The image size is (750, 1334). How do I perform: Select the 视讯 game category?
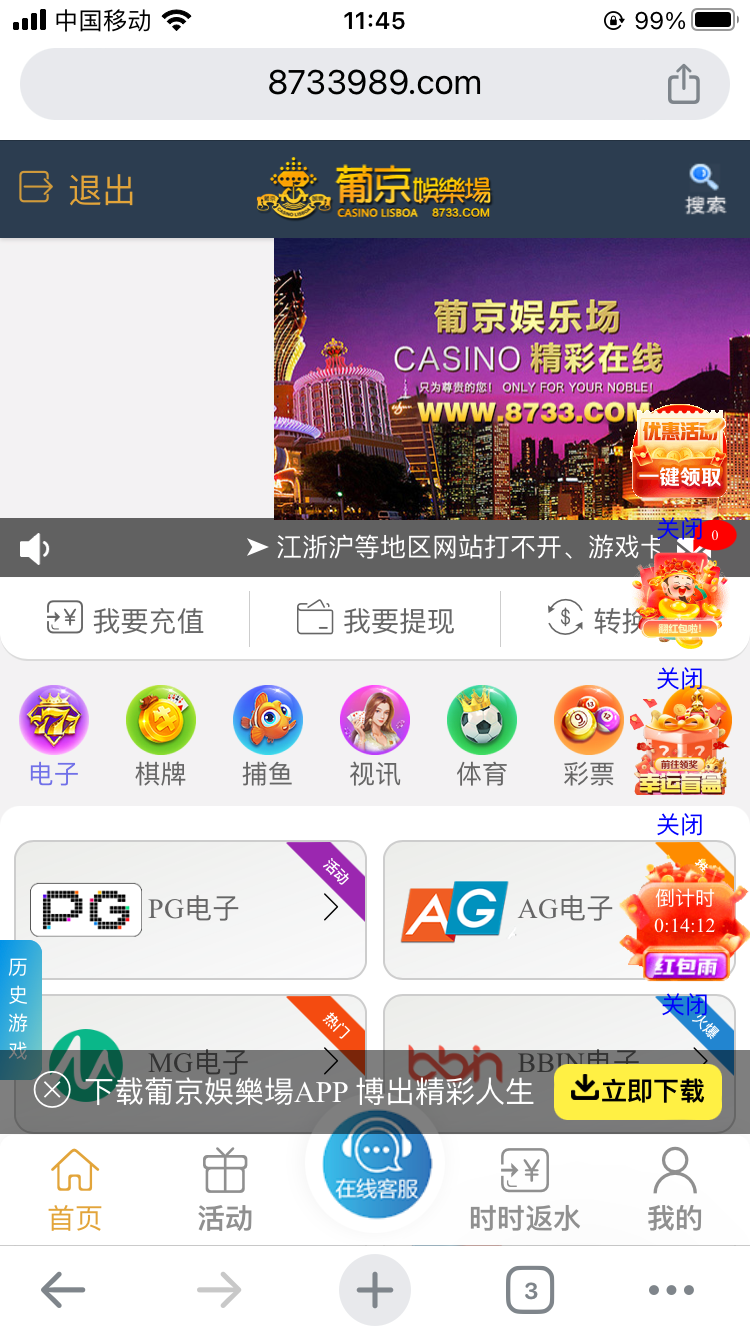[x=375, y=737]
